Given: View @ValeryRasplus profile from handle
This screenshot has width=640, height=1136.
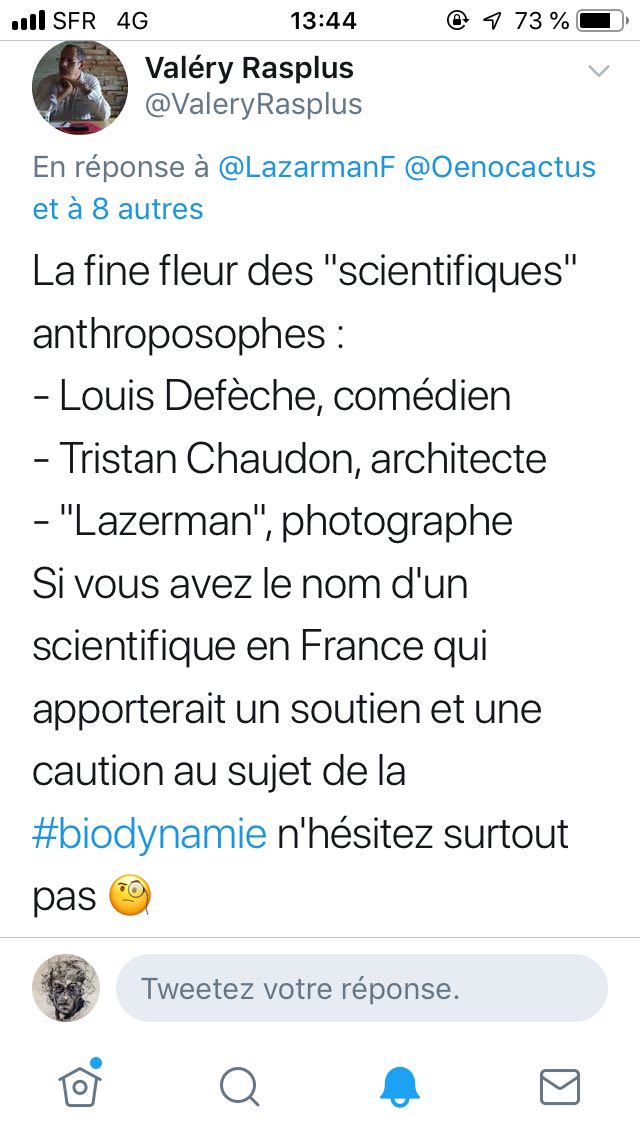Looking at the screenshot, I should (x=254, y=105).
